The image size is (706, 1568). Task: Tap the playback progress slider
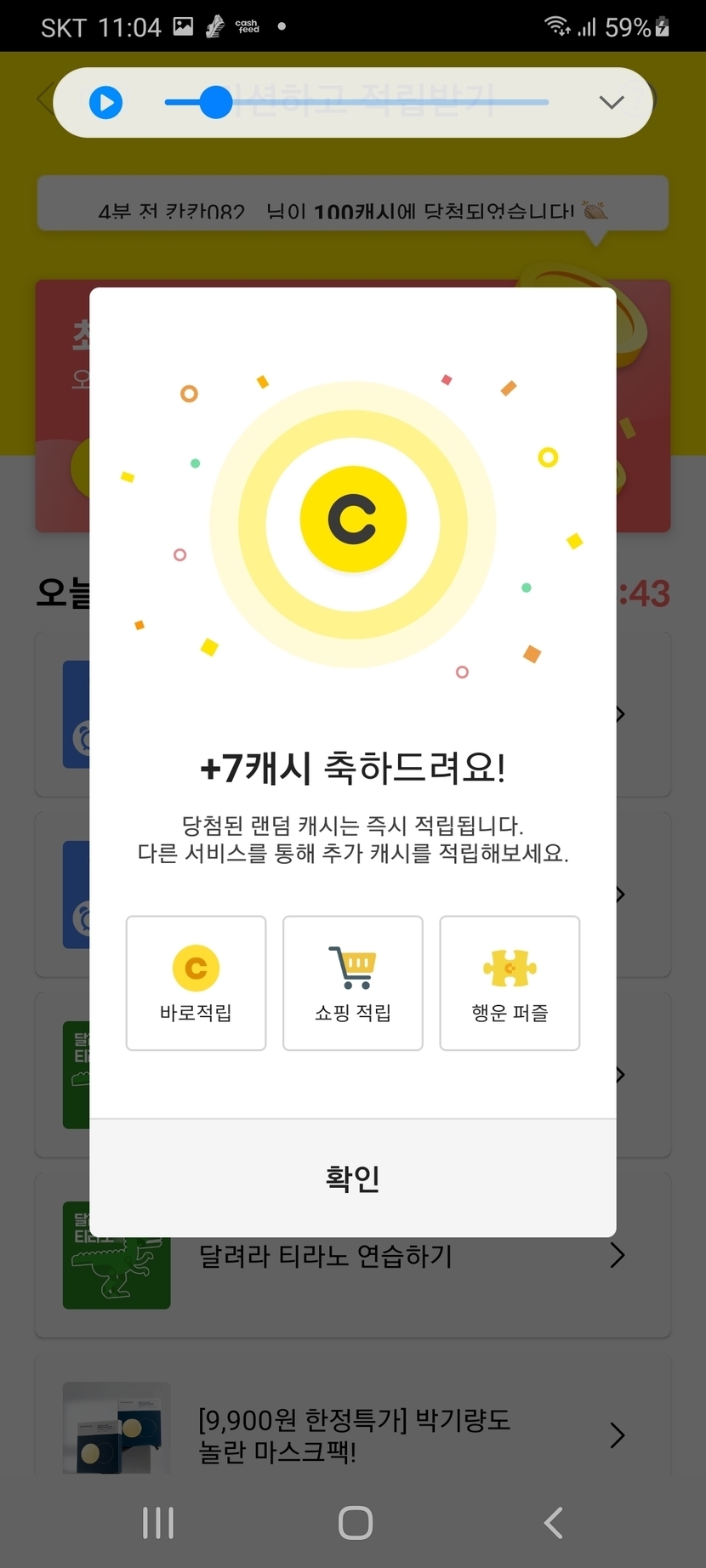point(357,103)
